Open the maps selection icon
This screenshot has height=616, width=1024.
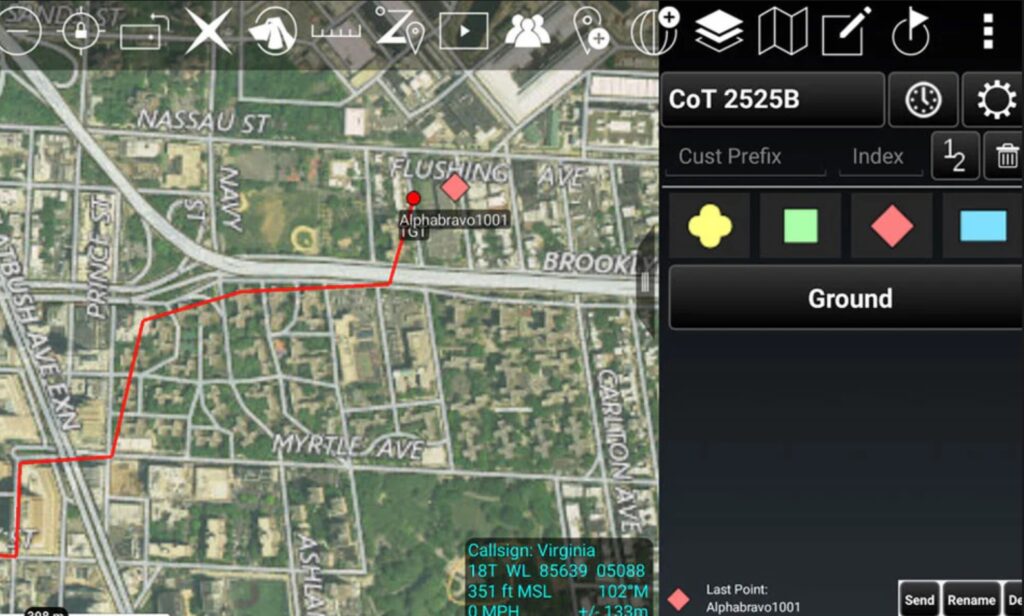click(x=782, y=31)
